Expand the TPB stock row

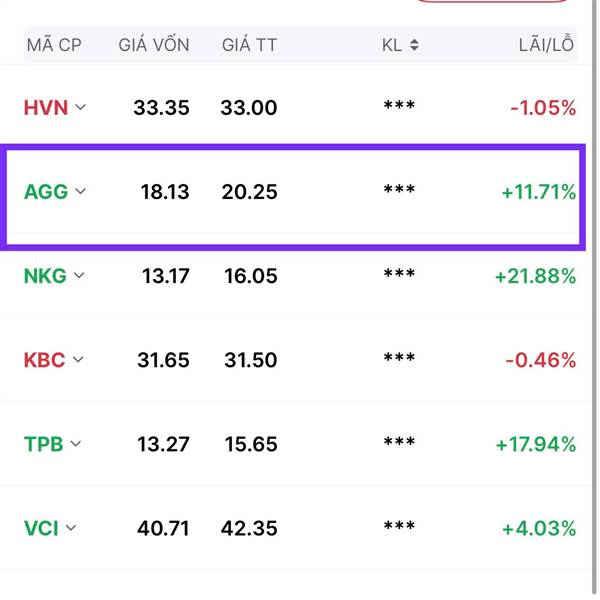[77, 444]
